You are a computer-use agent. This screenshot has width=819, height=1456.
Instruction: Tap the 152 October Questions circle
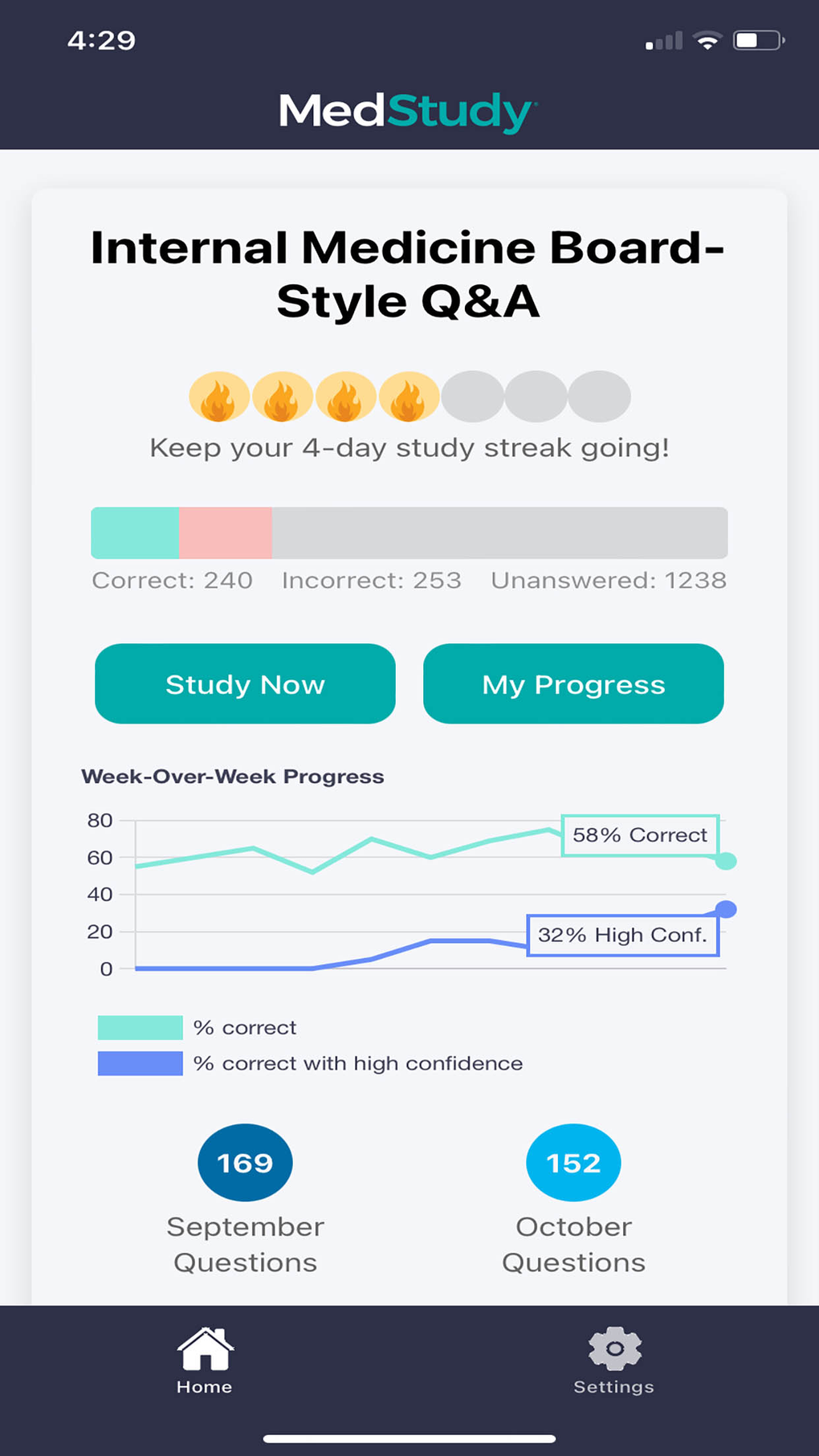[572, 1162]
